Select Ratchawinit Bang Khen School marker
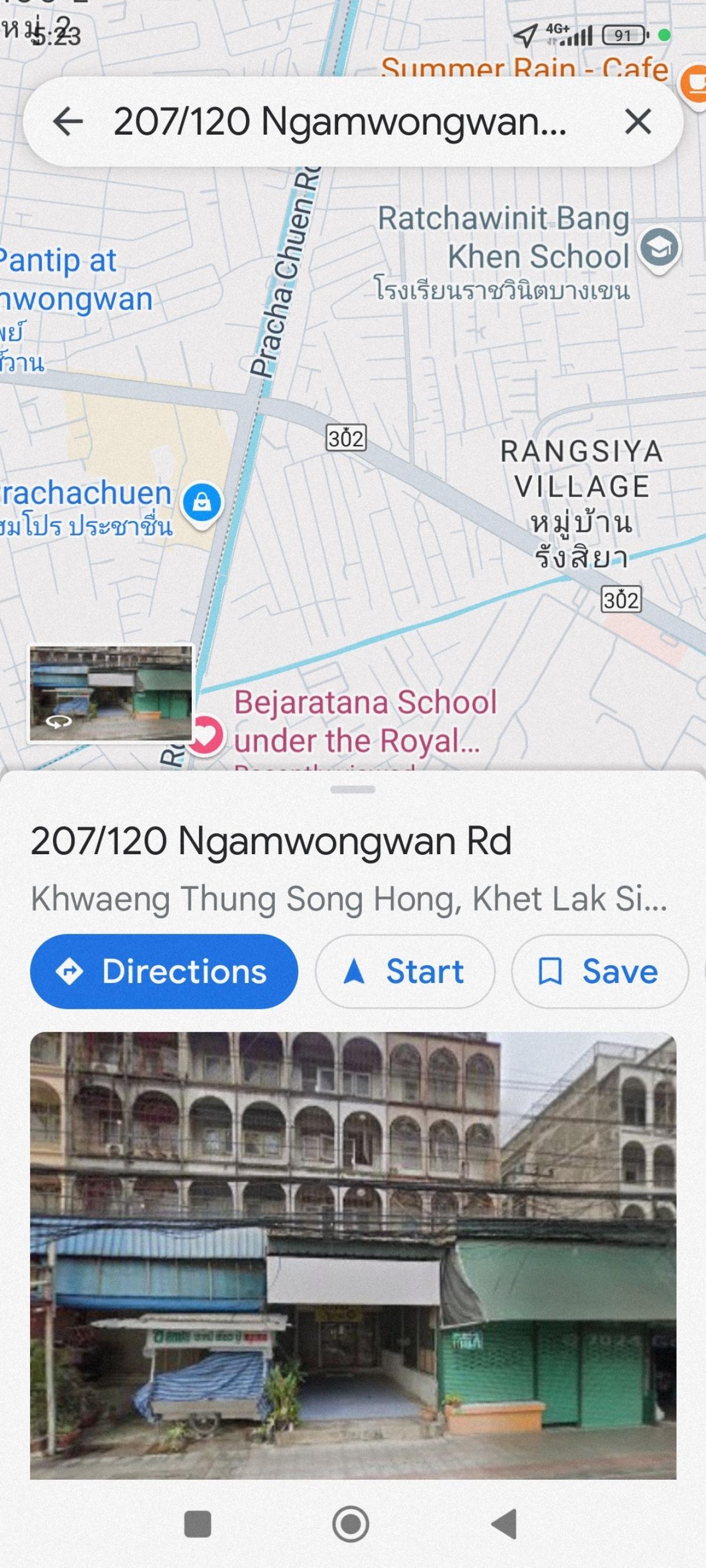The width and height of the screenshot is (706, 1568). [x=659, y=248]
